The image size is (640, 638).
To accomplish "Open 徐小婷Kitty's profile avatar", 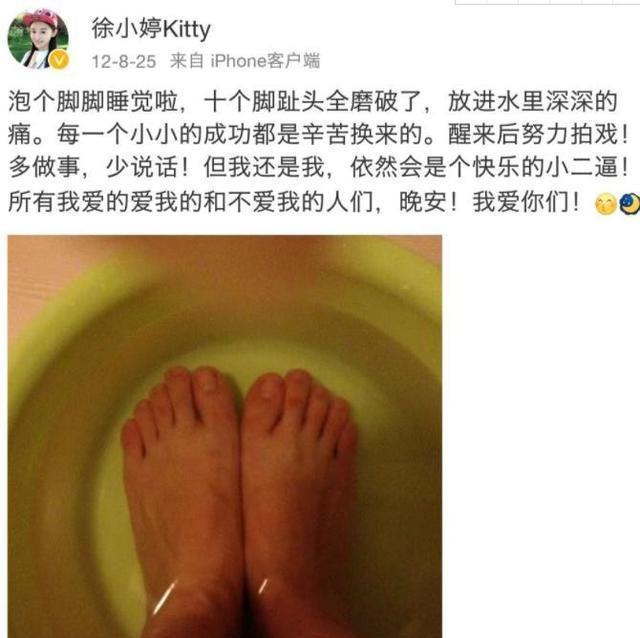I will [38, 40].
